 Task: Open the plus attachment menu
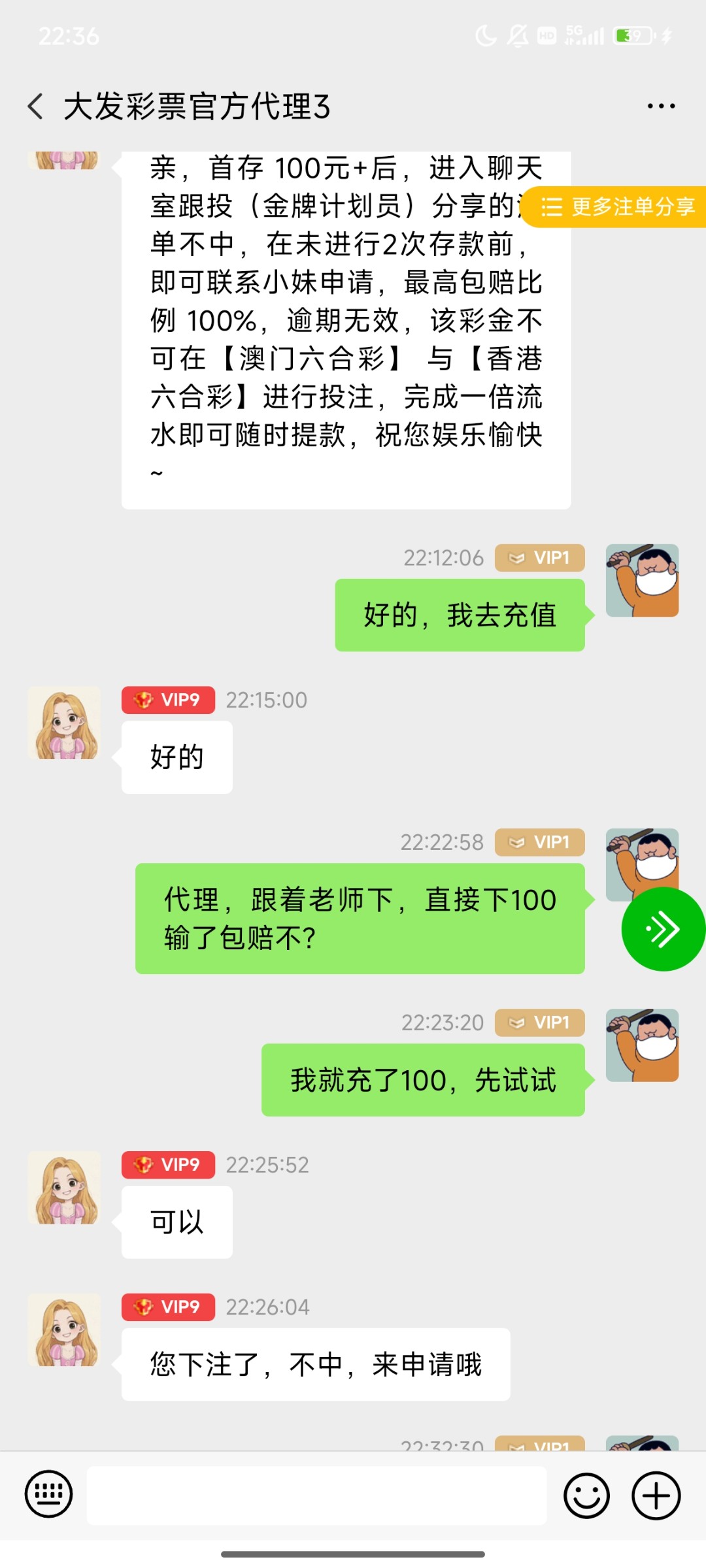(656, 1495)
